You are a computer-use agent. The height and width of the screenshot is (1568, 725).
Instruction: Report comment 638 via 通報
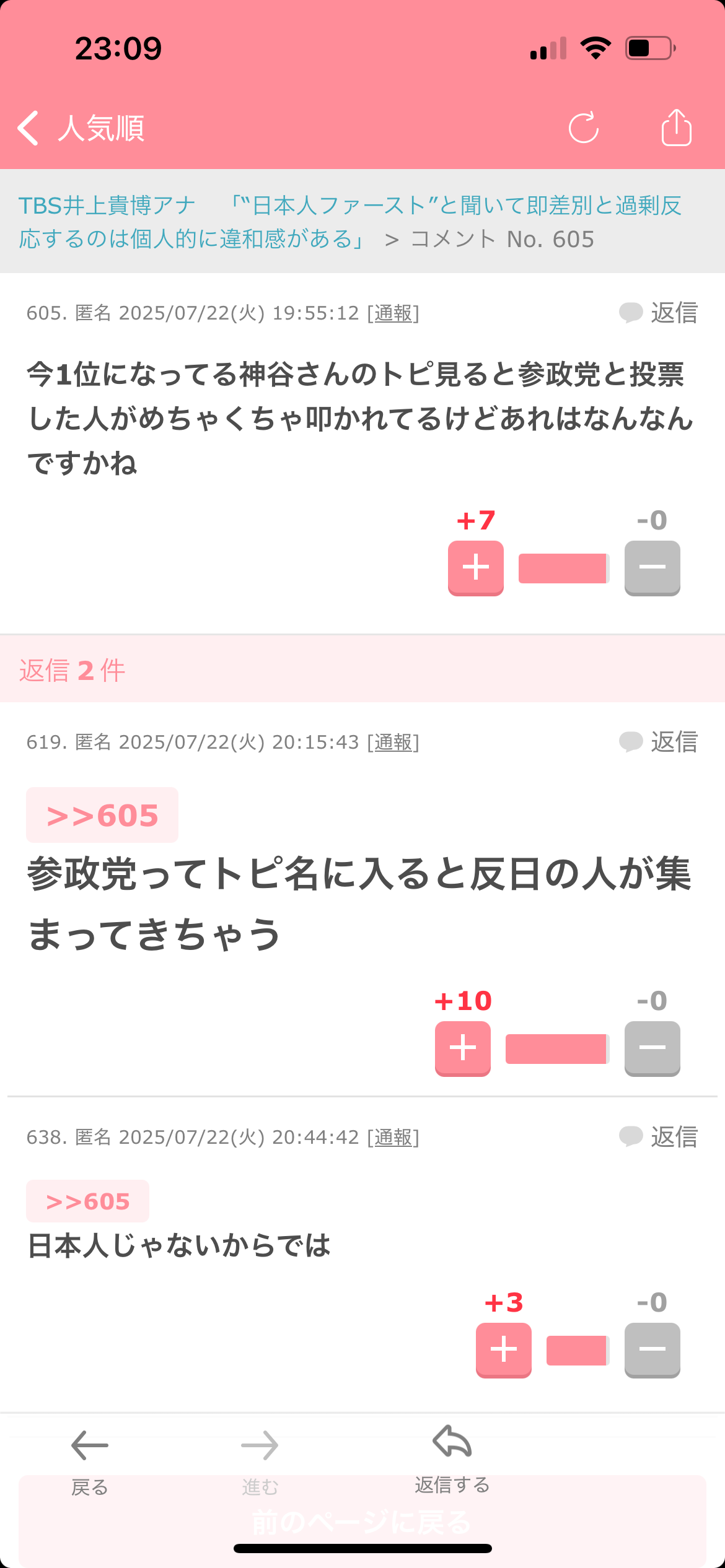pyautogui.click(x=393, y=1137)
